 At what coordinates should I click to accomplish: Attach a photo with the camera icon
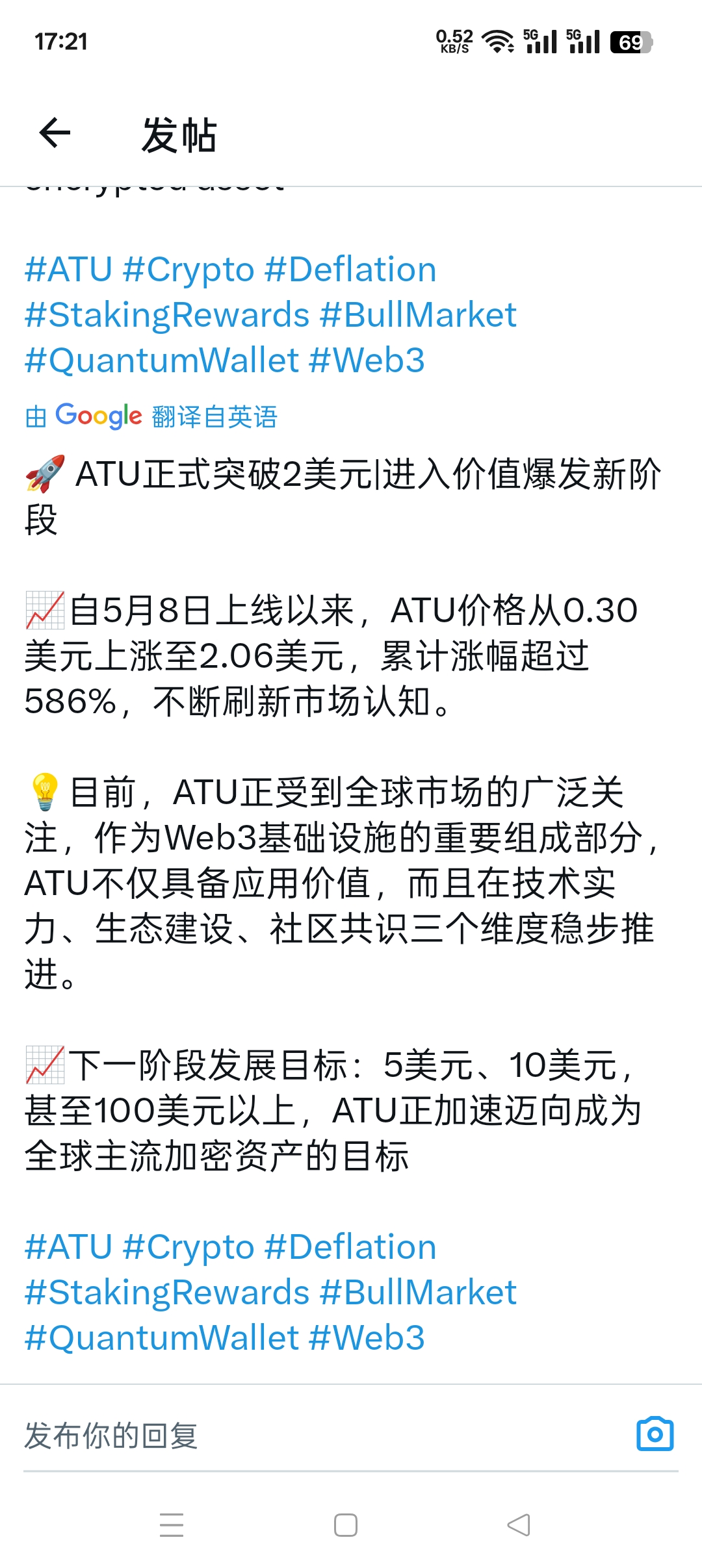tap(655, 1434)
